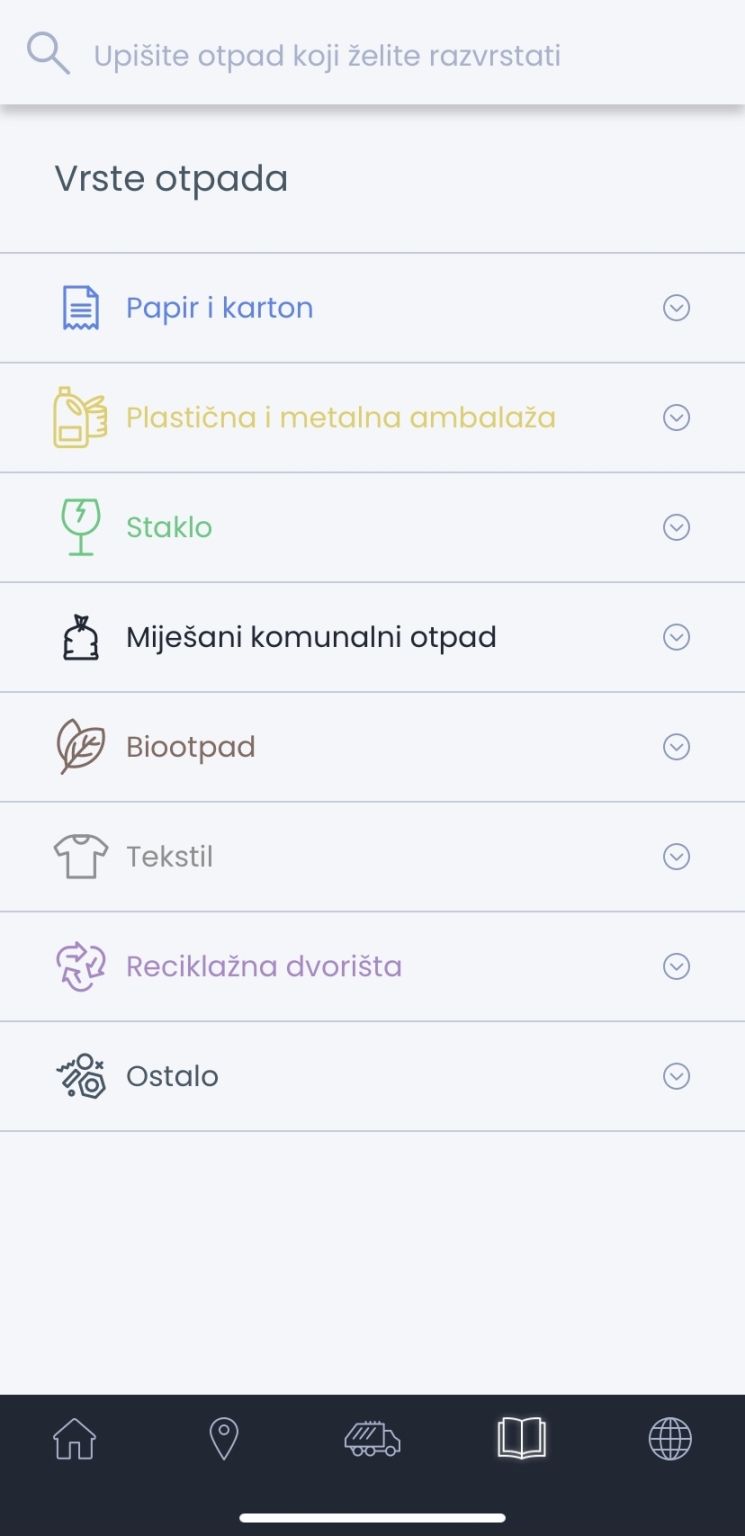Expand Plastična i metalna ambalaža
The height and width of the screenshot is (1536, 745).
pyautogui.click(x=372, y=418)
